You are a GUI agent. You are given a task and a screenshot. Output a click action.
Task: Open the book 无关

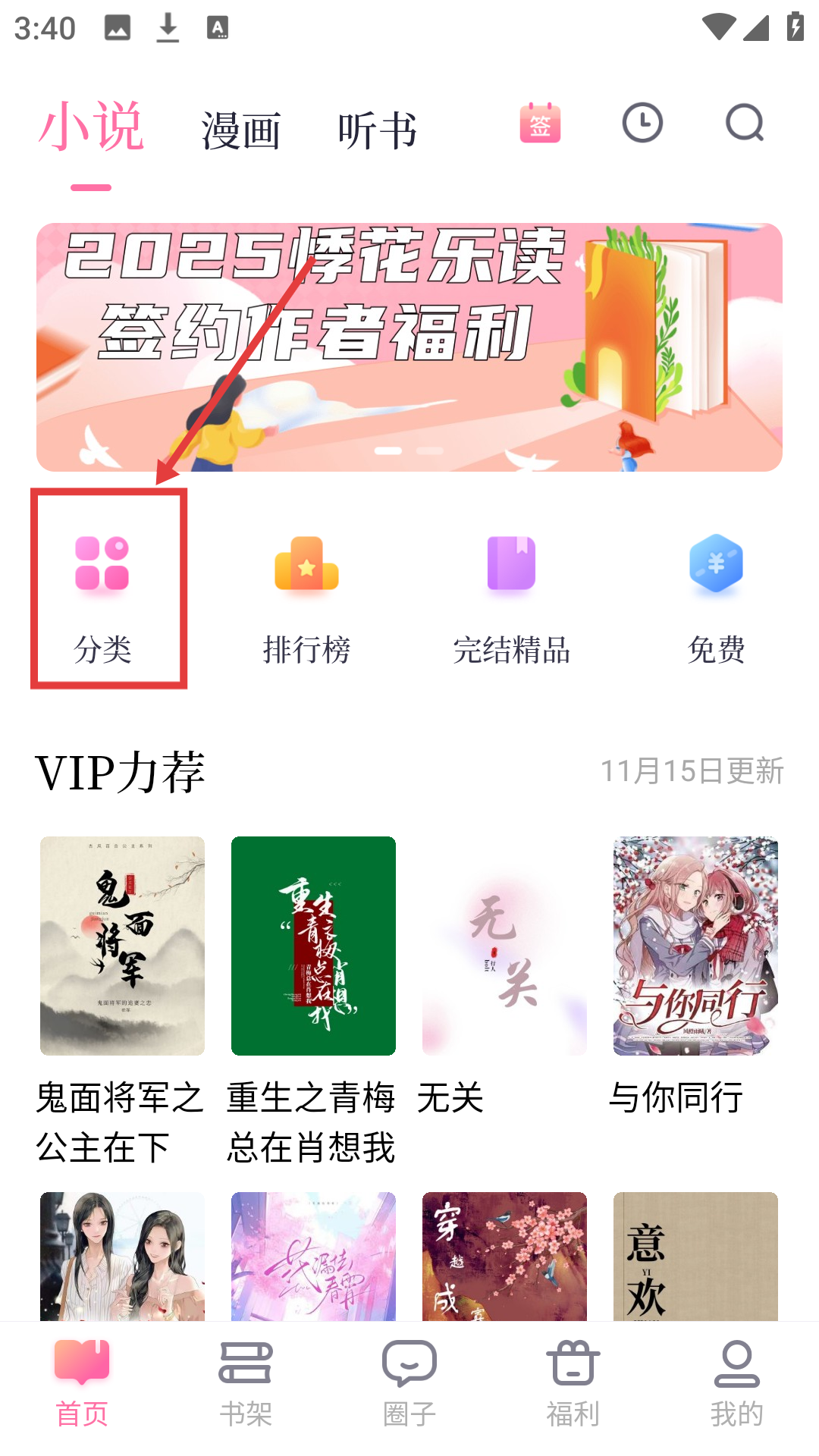tap(504, 946)
